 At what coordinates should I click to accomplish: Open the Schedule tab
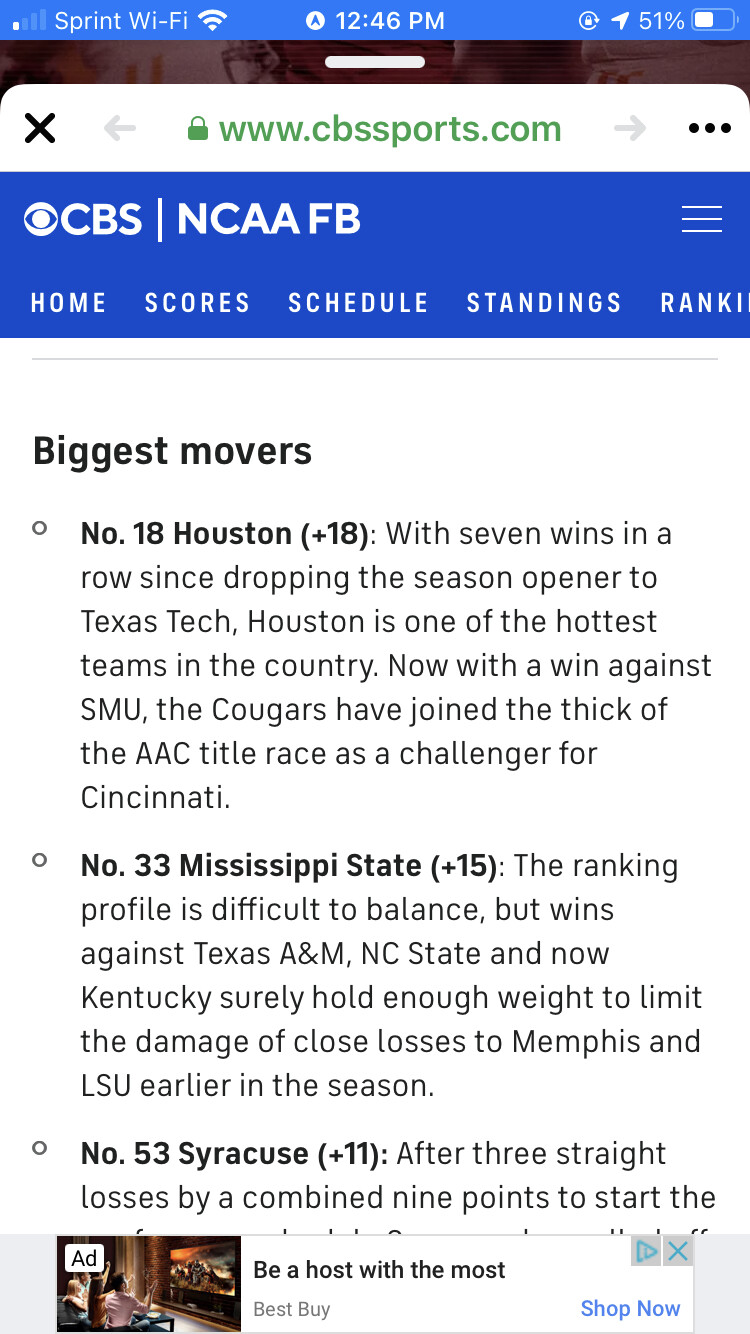click(358, 303)
